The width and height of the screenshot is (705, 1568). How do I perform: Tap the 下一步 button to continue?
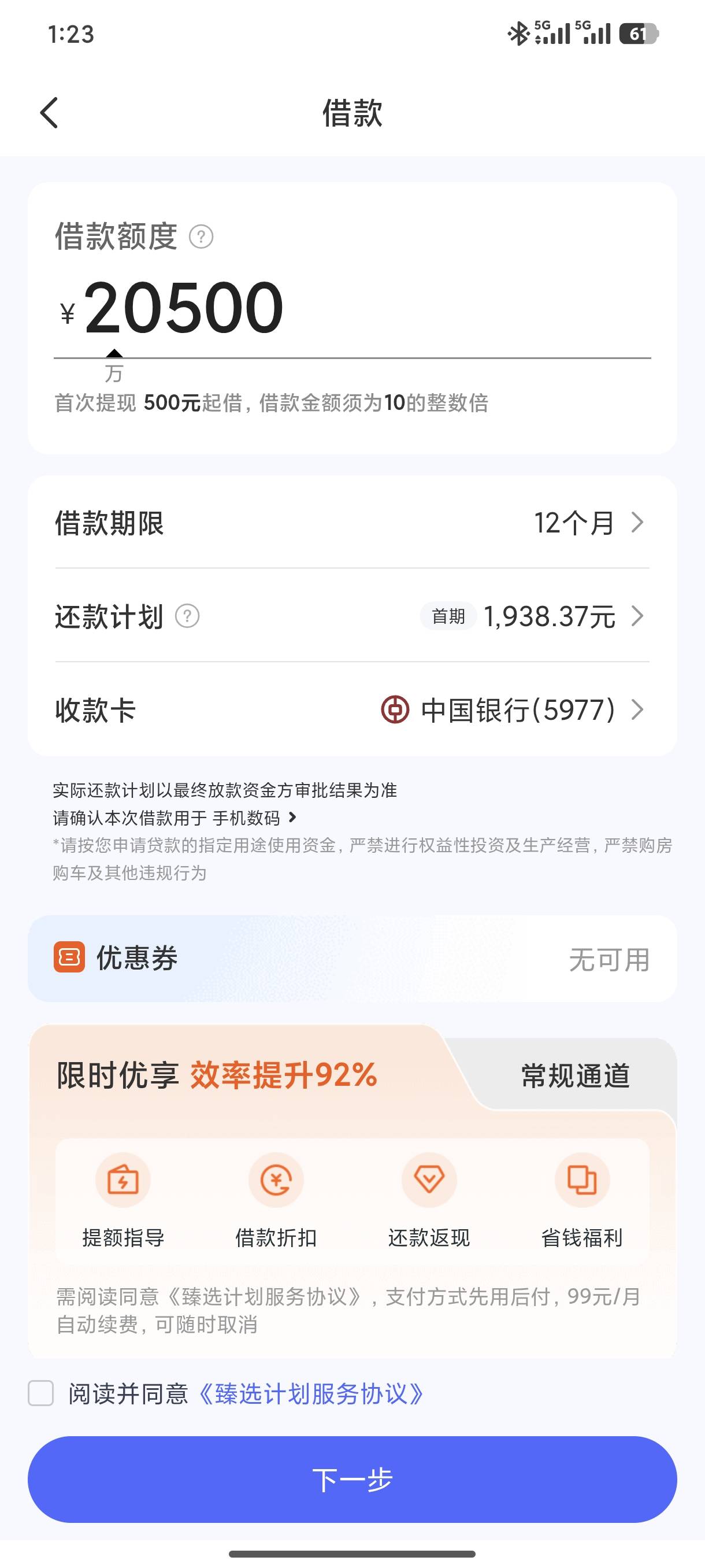click(x=352, y=1480)
